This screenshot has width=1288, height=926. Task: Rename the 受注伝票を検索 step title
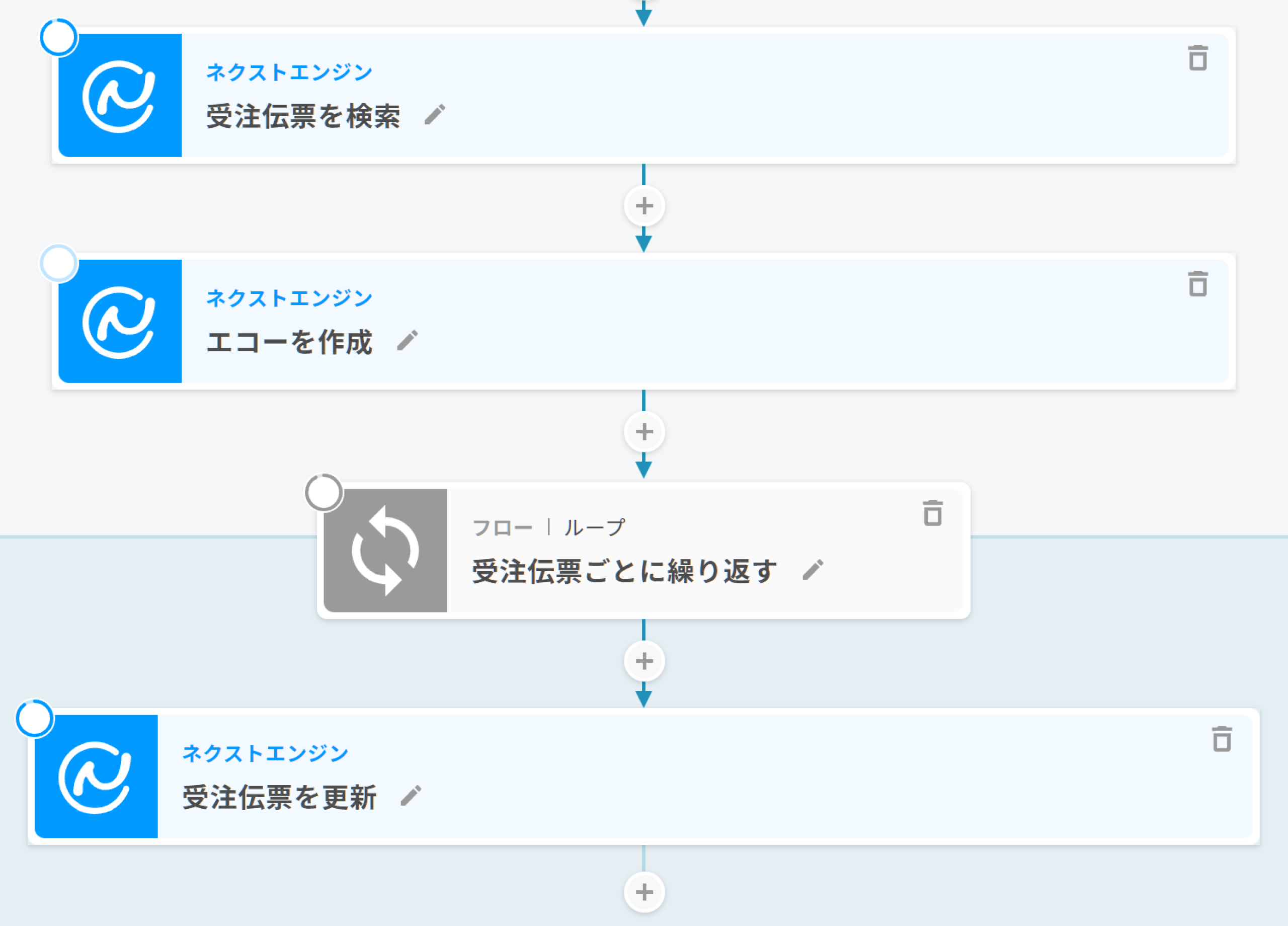point(435,115)
